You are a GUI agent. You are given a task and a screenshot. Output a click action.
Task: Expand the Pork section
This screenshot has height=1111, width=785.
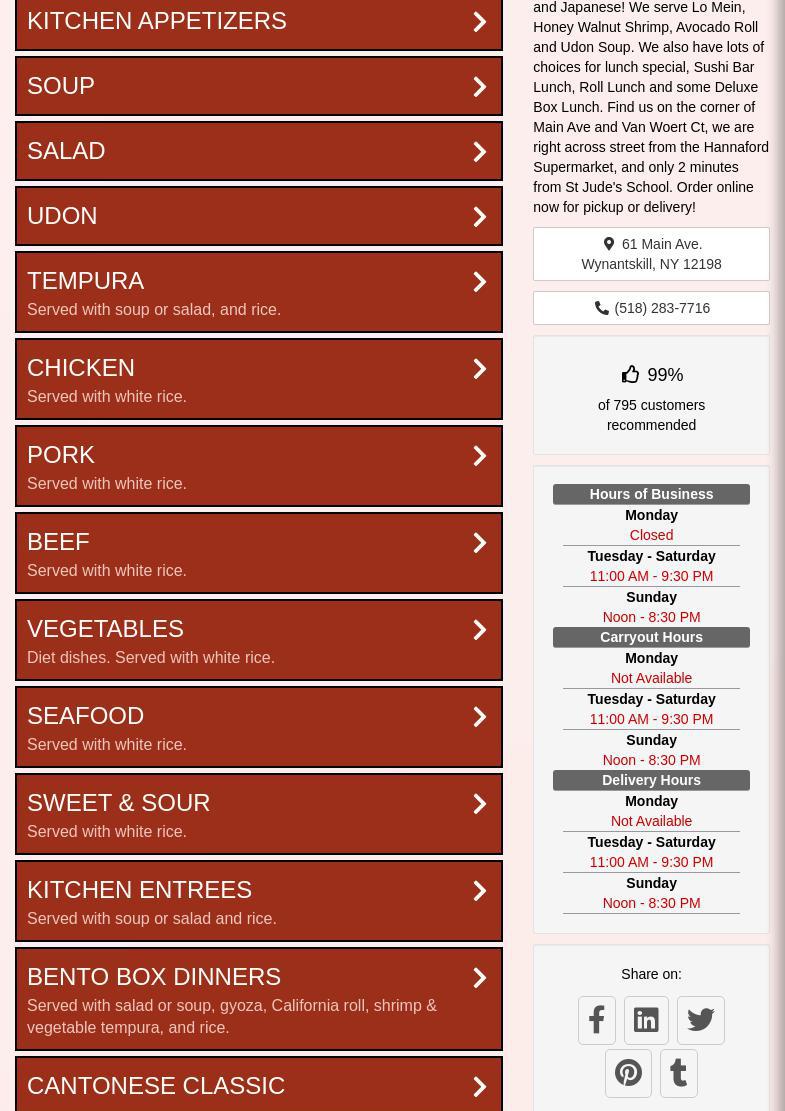258,466
